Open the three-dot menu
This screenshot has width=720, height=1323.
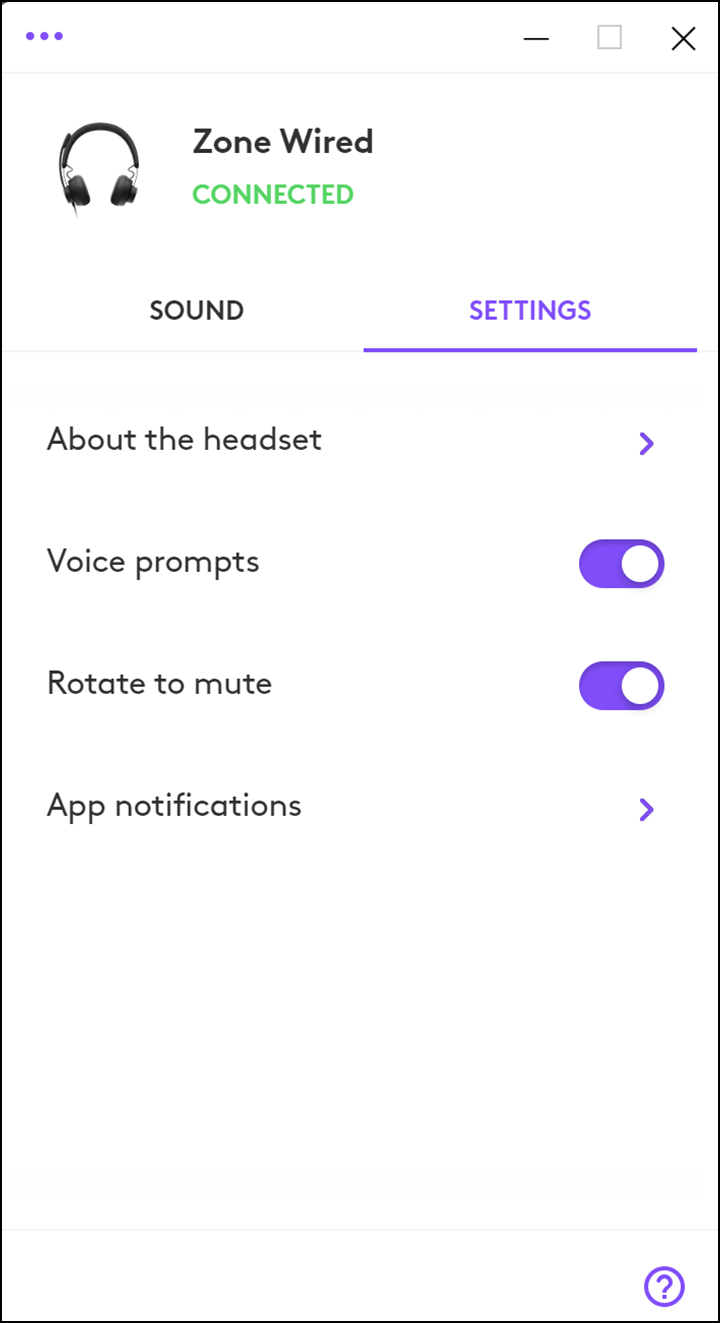tap(45, 37)
